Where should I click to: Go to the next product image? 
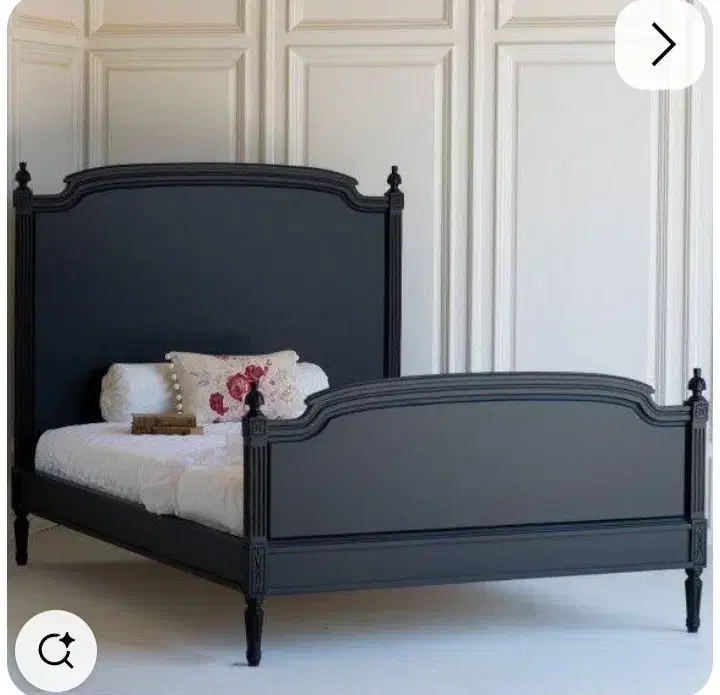coord(660,45)
